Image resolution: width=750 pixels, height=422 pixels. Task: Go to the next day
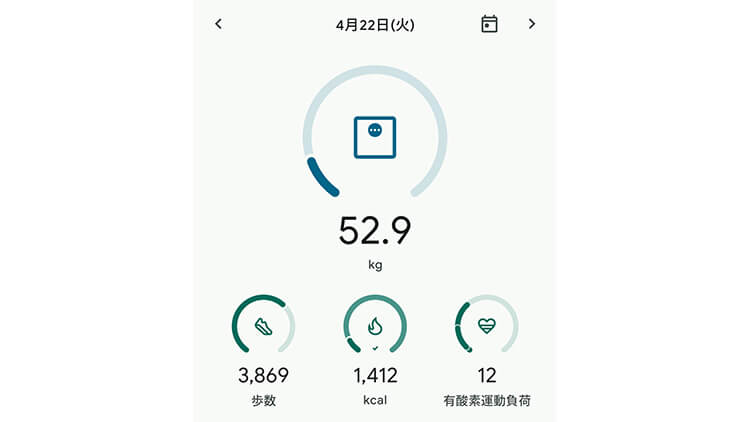(x=531, y=24)
